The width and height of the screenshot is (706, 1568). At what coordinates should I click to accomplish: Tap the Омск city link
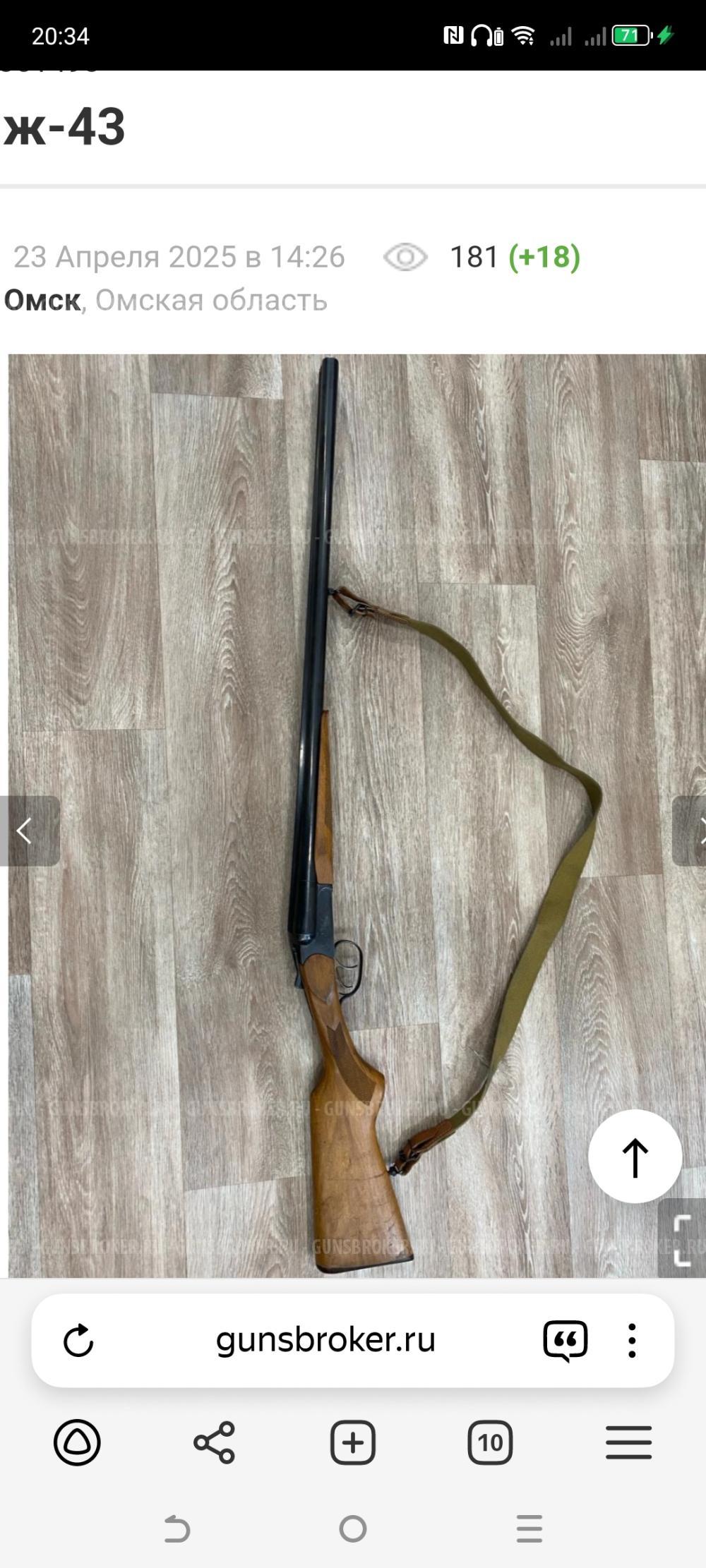(42, 301)
